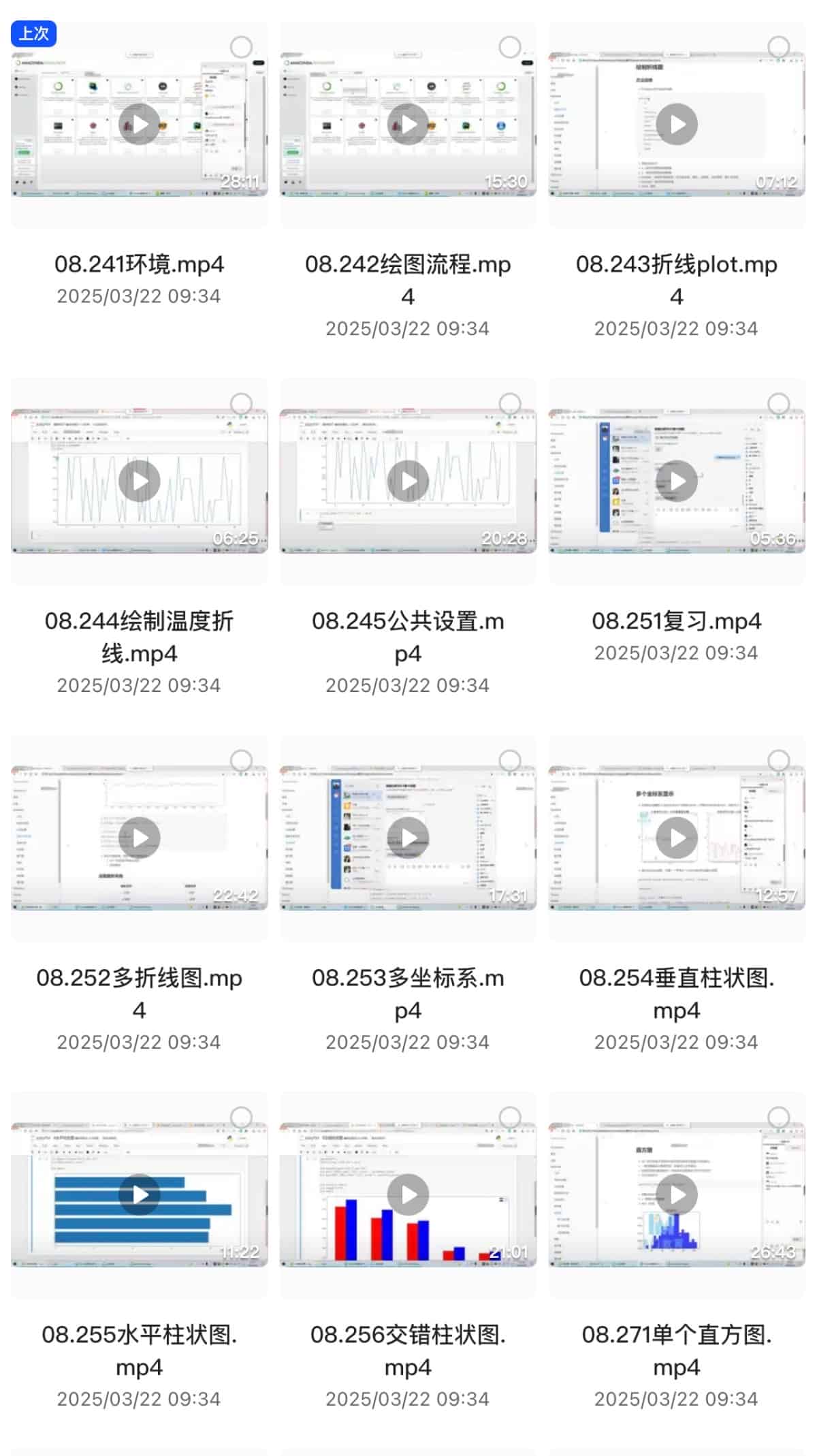Open 08.252多折线图.mp4 video
Screen dimensions: 817x1456
(139, 838)
